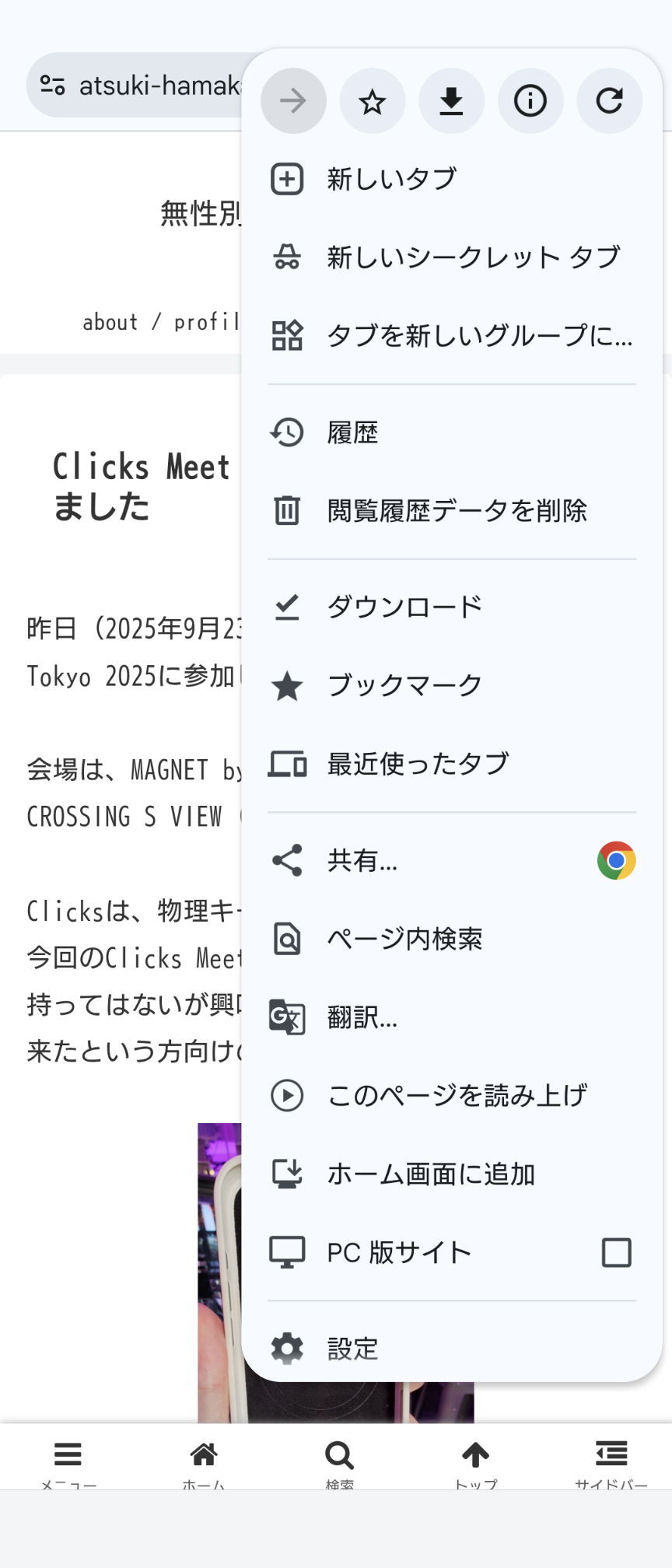Share via the Chrome icon shortcut
The width and height of the screenshot is (672, 1568).
(616, 861)
